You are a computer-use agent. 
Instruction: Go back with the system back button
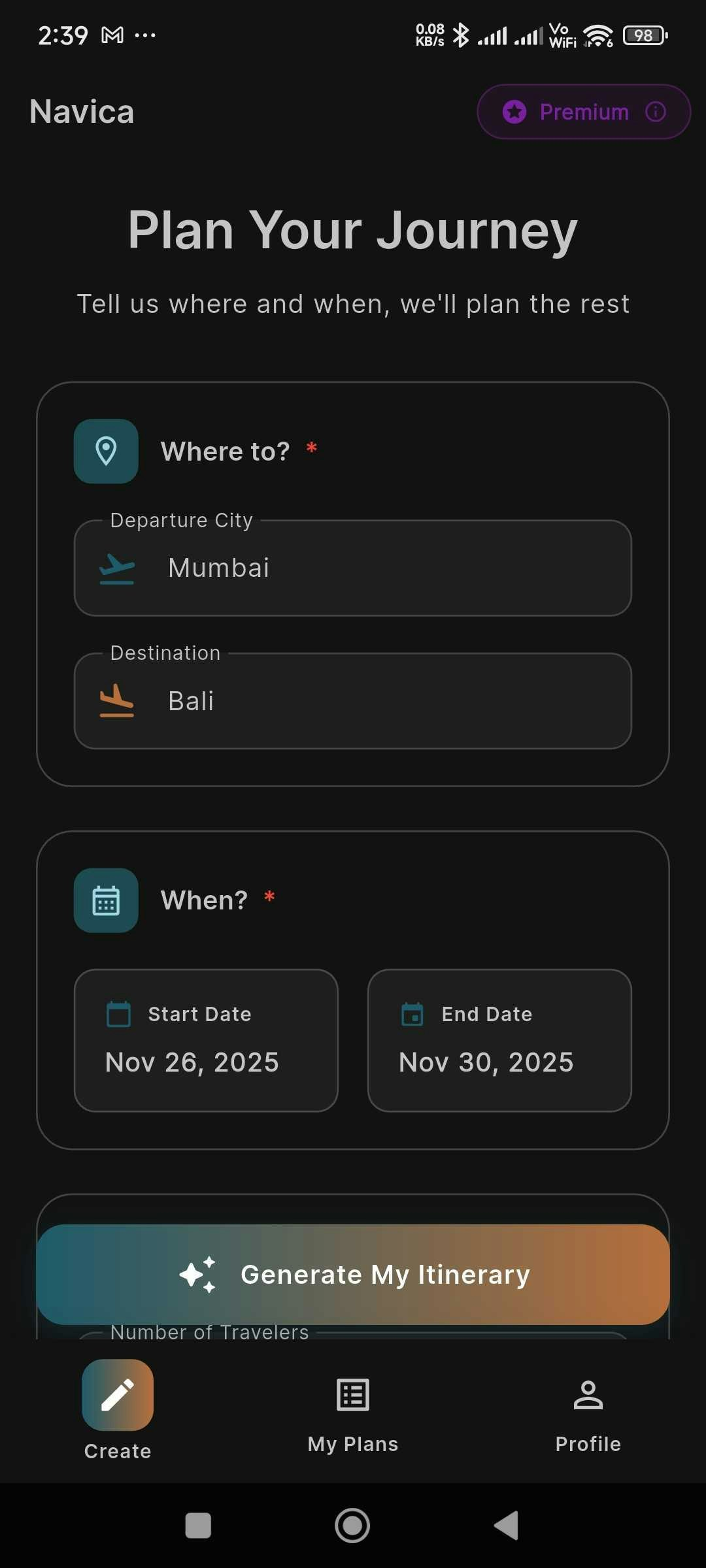tap(507, 1526)
